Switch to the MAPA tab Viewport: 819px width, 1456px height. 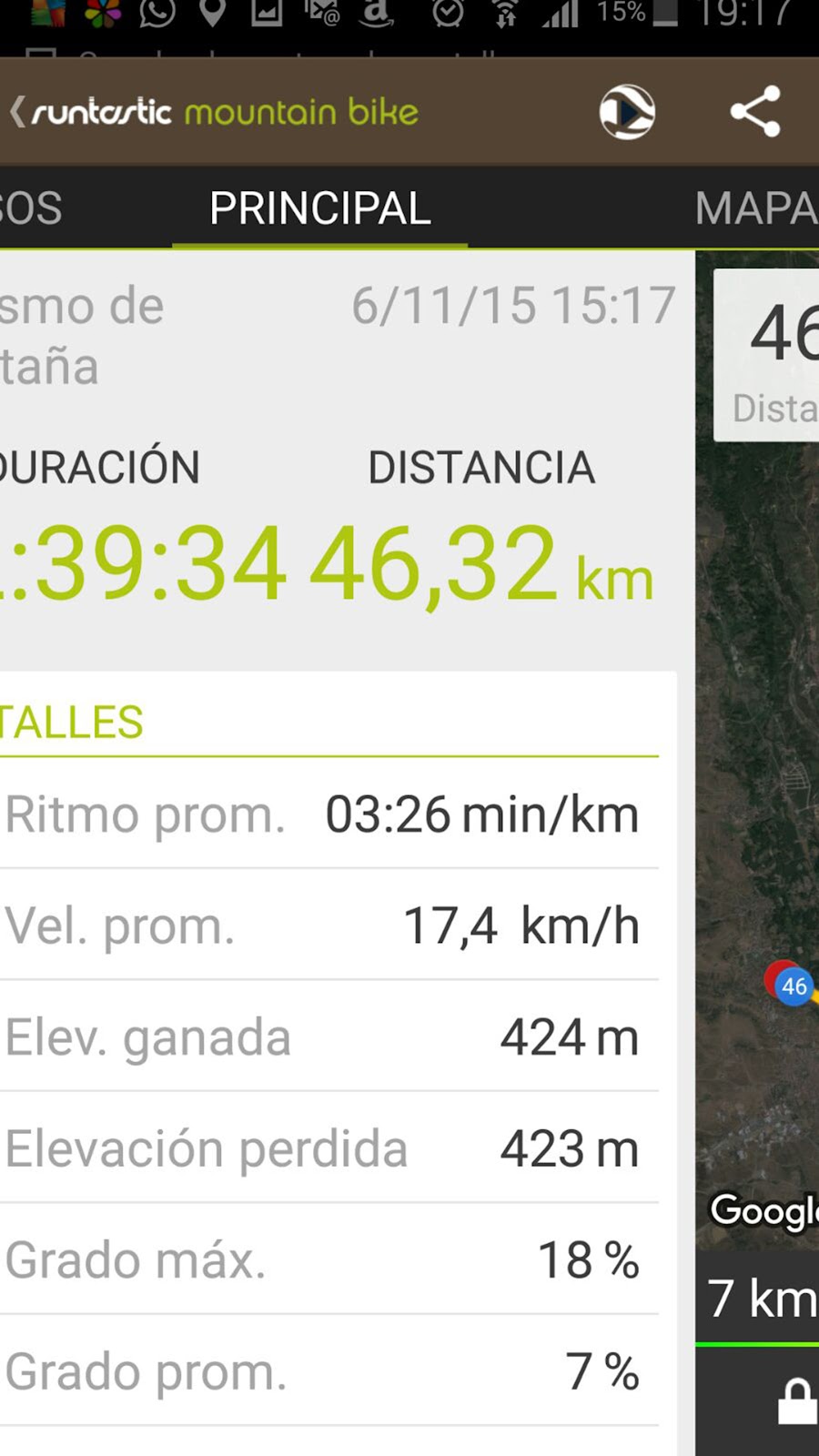point(756,208)
